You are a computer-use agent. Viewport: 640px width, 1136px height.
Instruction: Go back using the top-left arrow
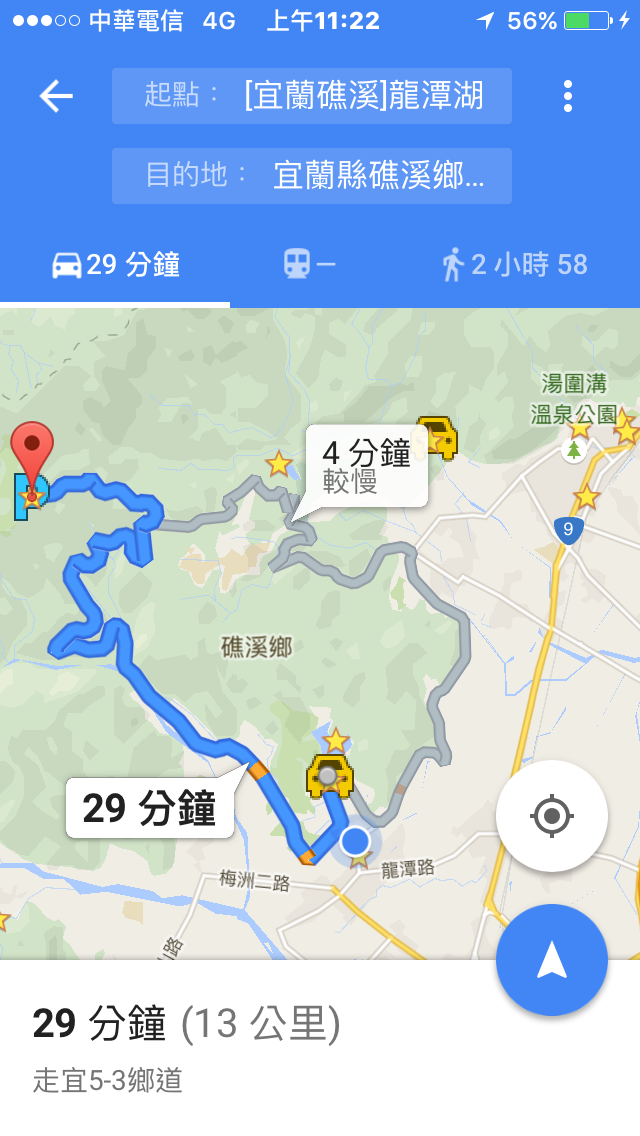[56, 96]
